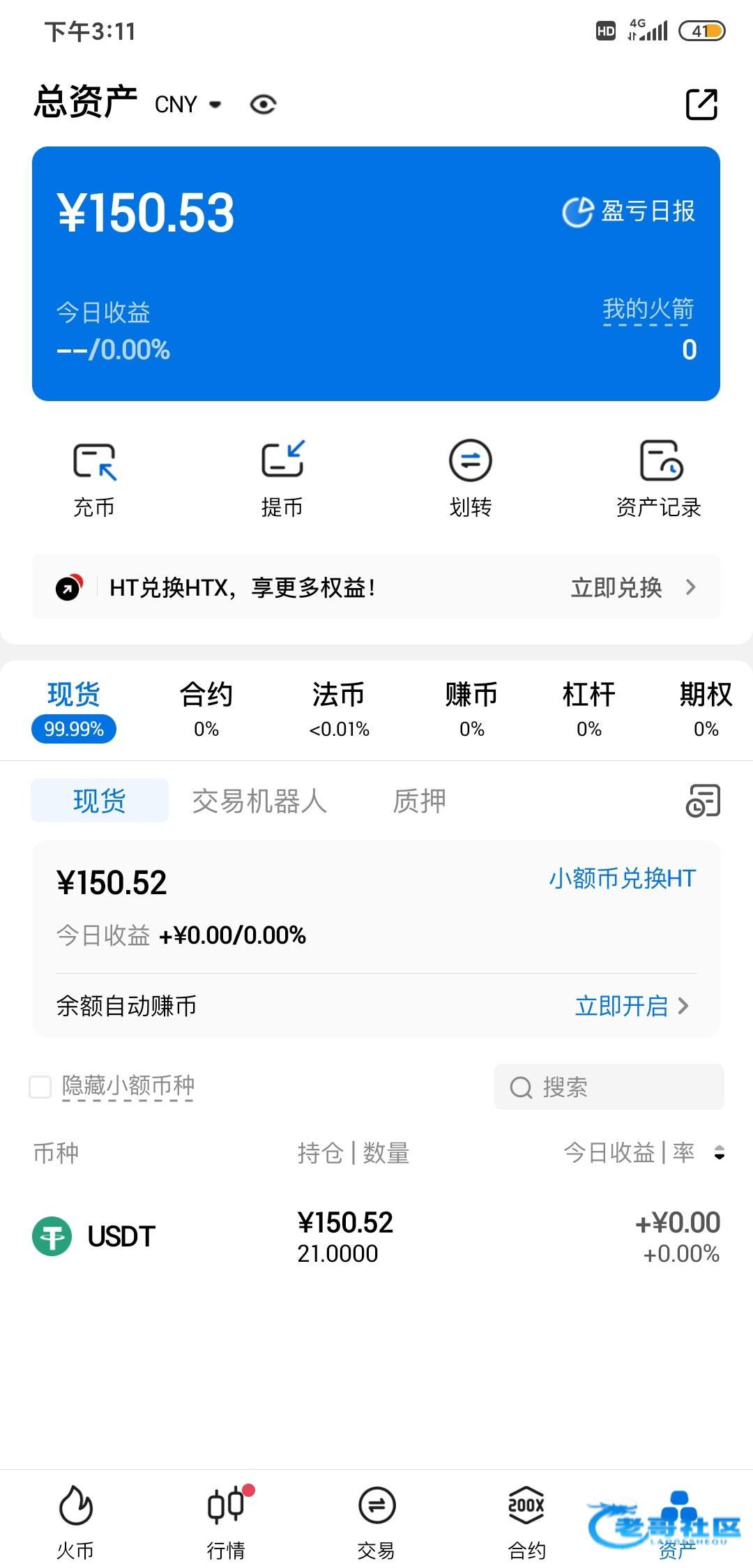Tap 小额币兑换HT link
Viewport: 753px width, 1568px height.
point(623,878)
